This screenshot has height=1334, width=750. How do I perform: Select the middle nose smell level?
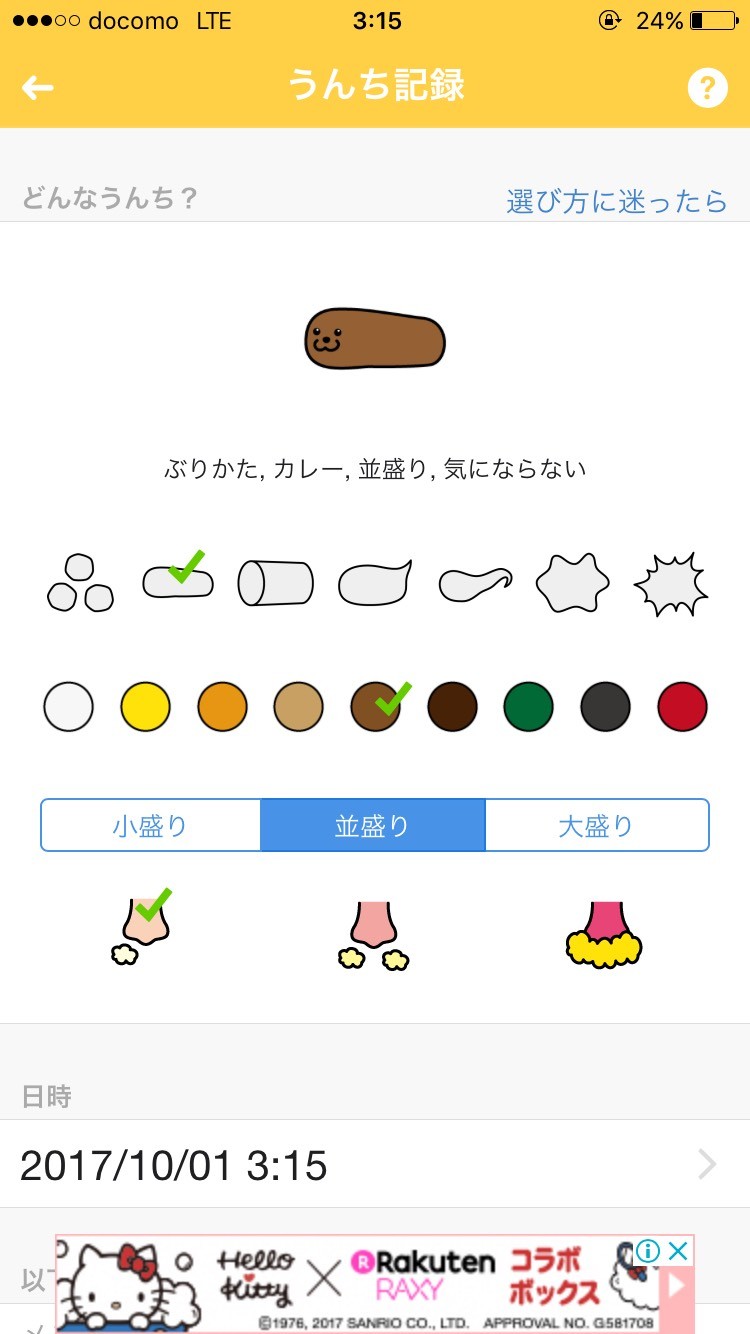373,935
